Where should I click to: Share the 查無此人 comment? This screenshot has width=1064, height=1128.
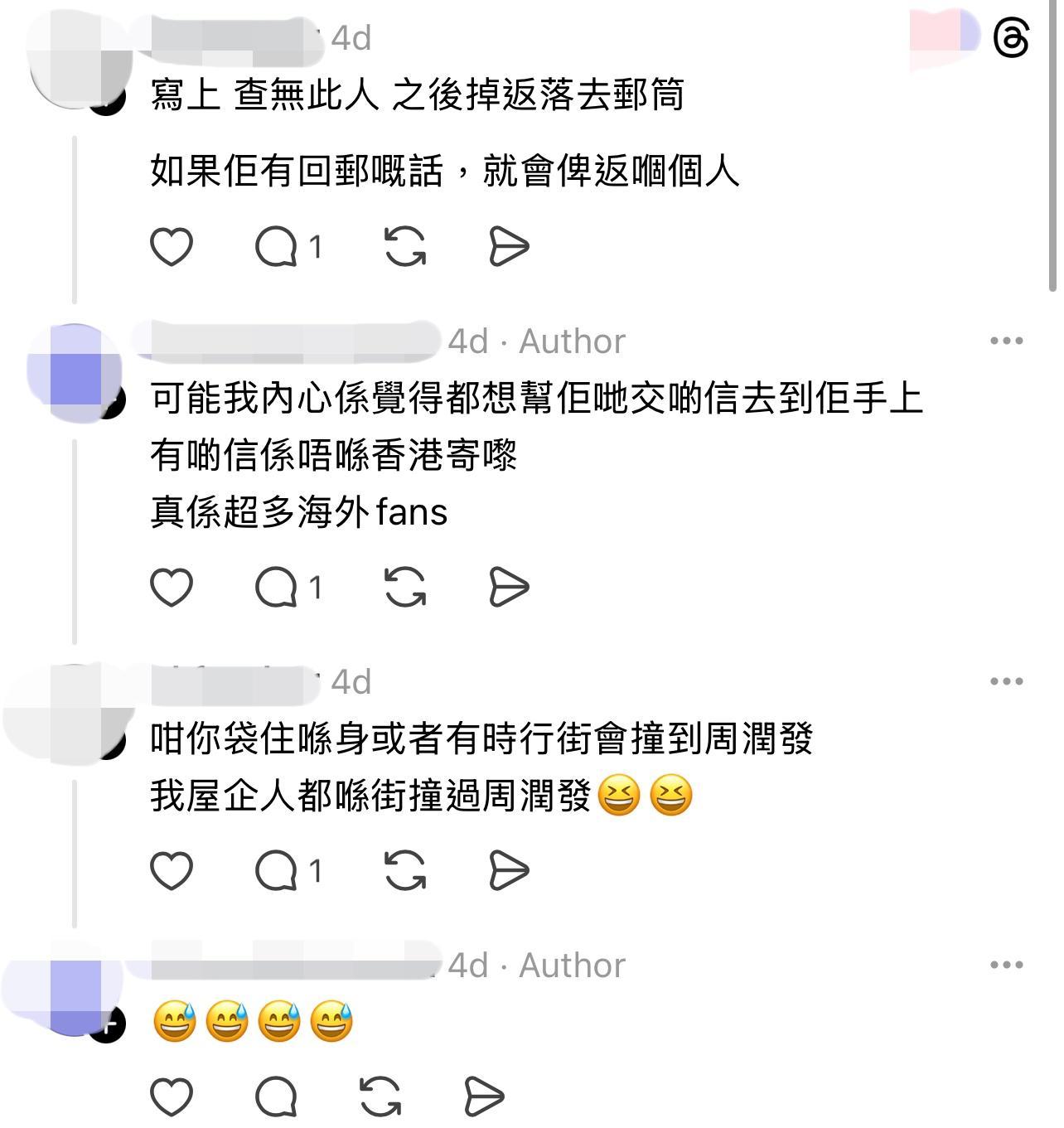pyautogui.click(x=508, y=247)
